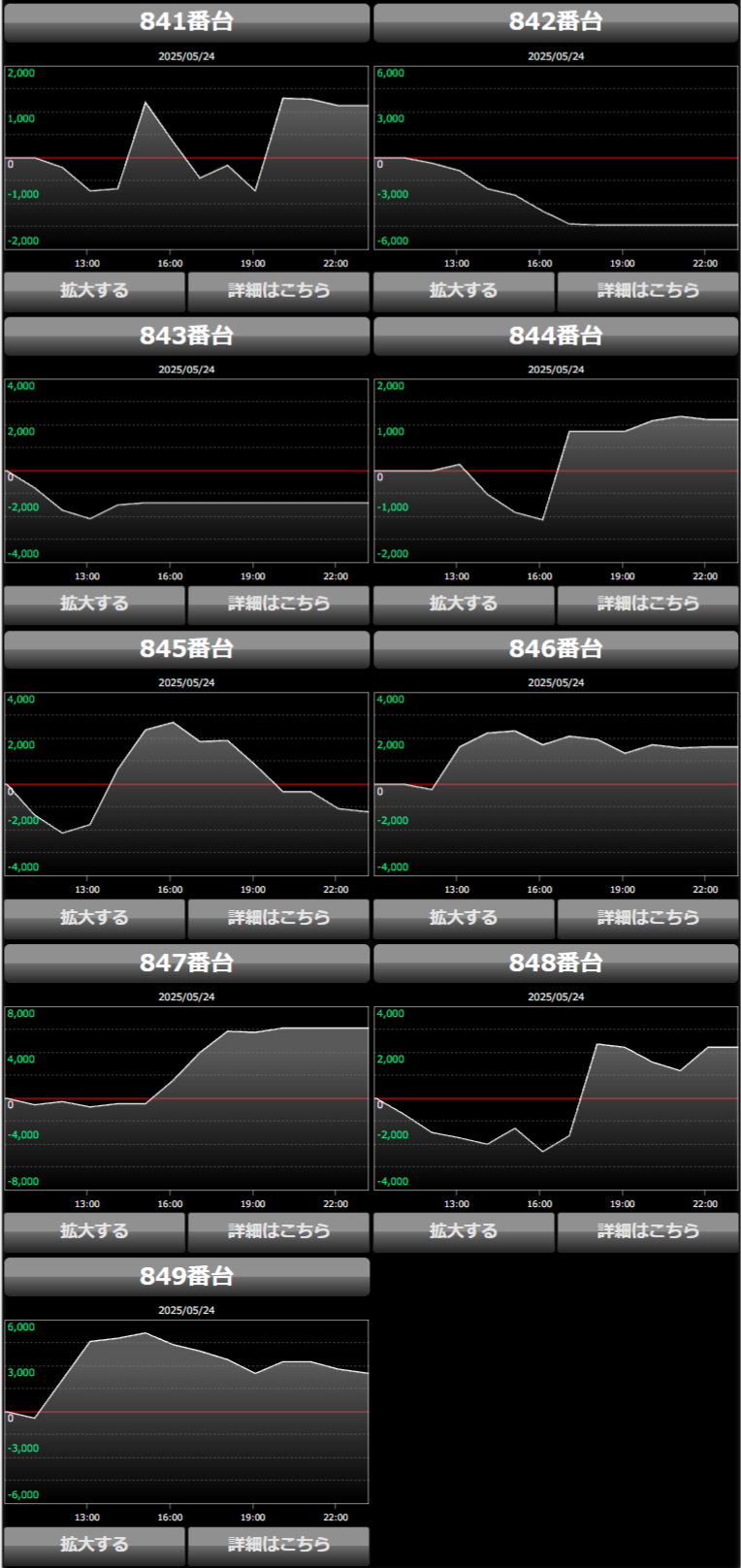View details for machine 848
Viewport: 741px width, 1568px height.
[648, 1230]
